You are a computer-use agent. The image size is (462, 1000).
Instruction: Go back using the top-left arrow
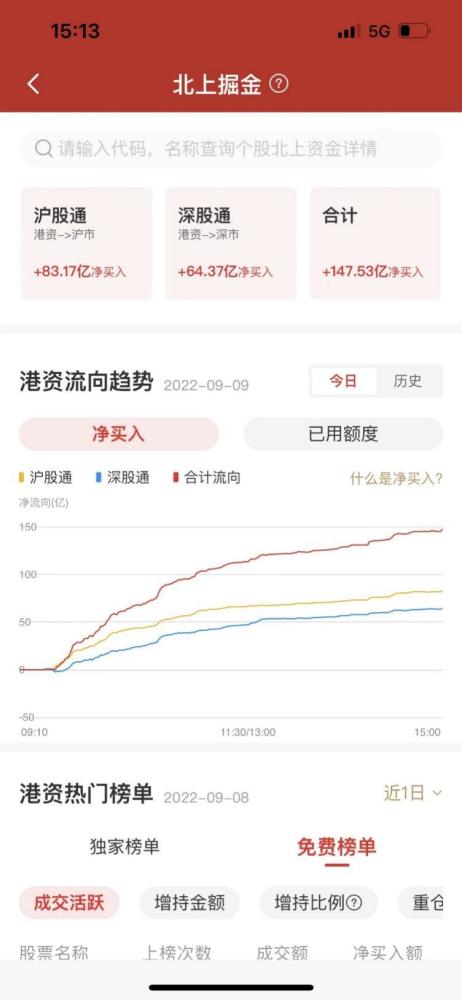[34, 84]
